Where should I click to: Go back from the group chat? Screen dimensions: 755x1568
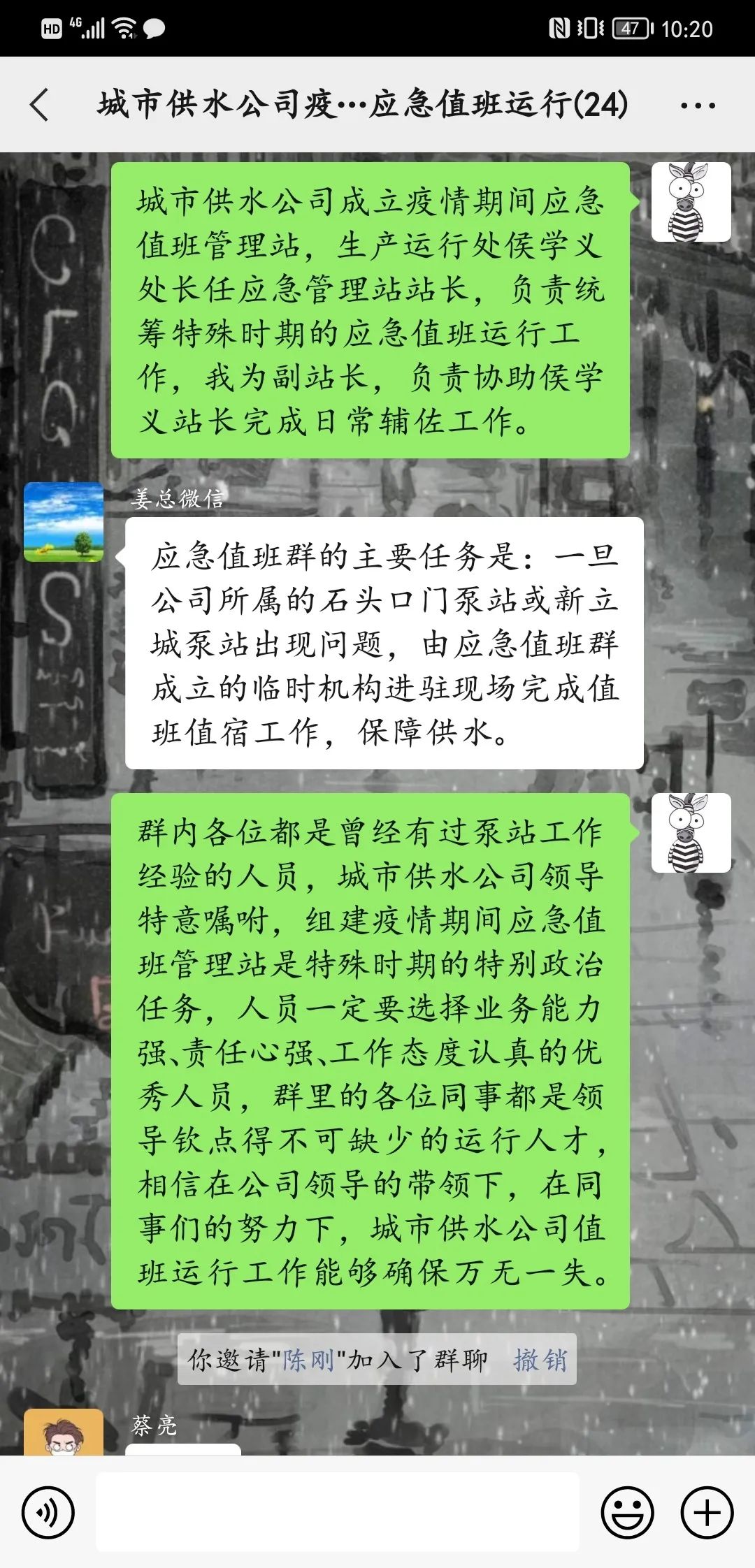(40, 105)
